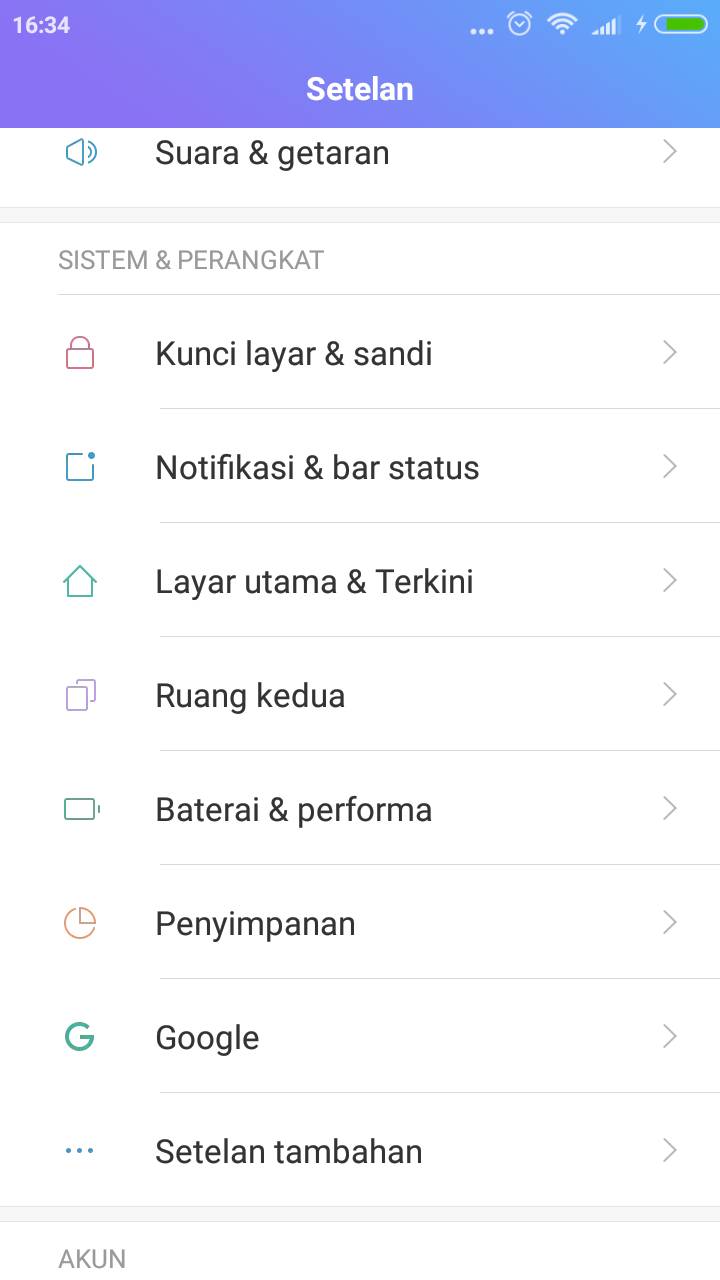Viewport: 720px width, 1280px height.
Task: Open Setelan tambahan settings
Action: point(360,1151)
